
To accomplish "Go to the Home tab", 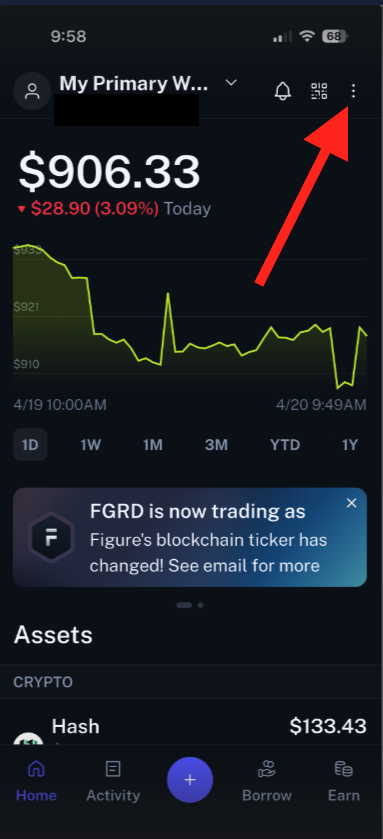I will pyautogui.click(x=36, y=782).
